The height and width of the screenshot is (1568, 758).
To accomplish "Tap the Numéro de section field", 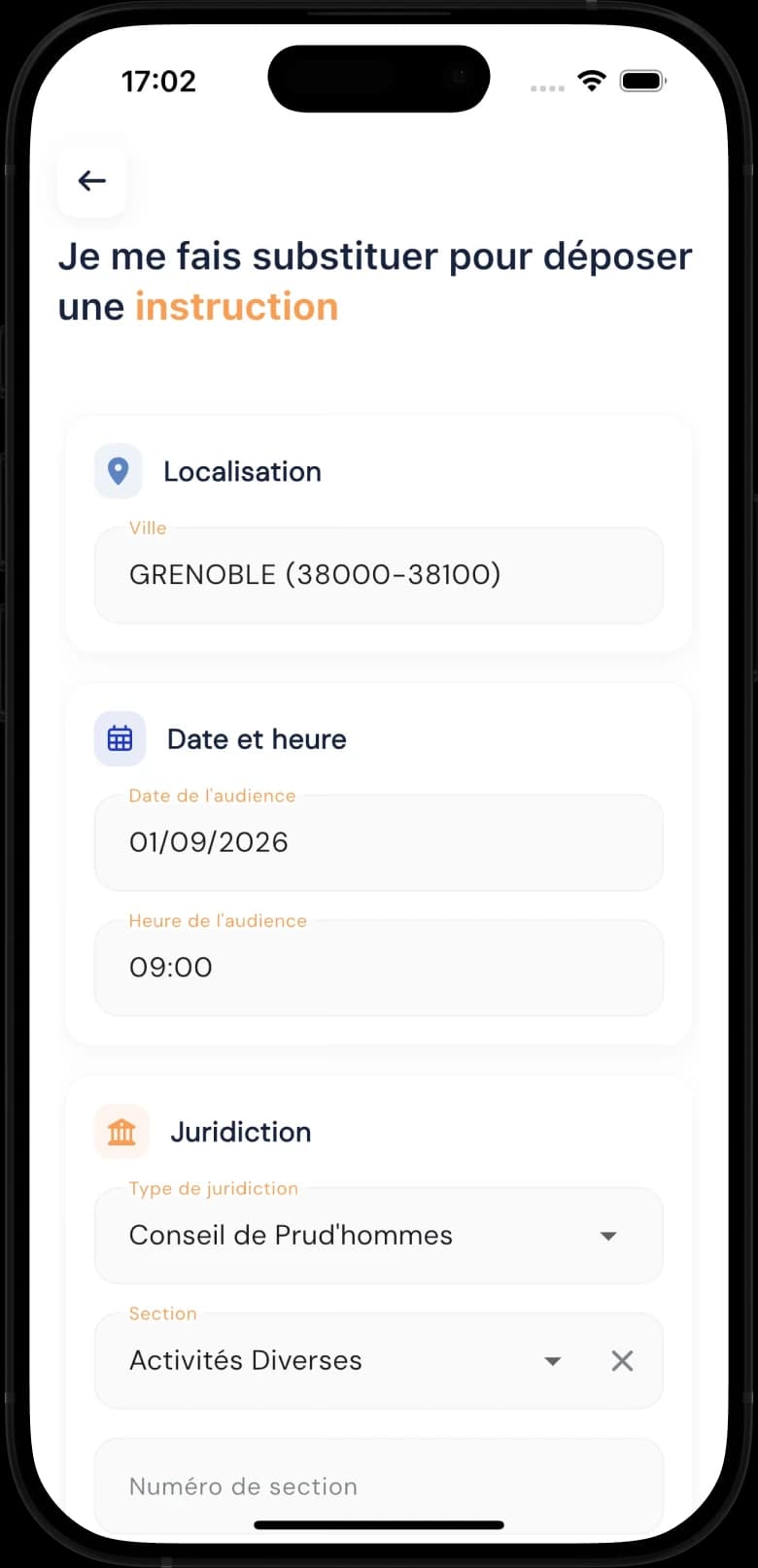I will pyautogui.click(x=379, y=1485).
